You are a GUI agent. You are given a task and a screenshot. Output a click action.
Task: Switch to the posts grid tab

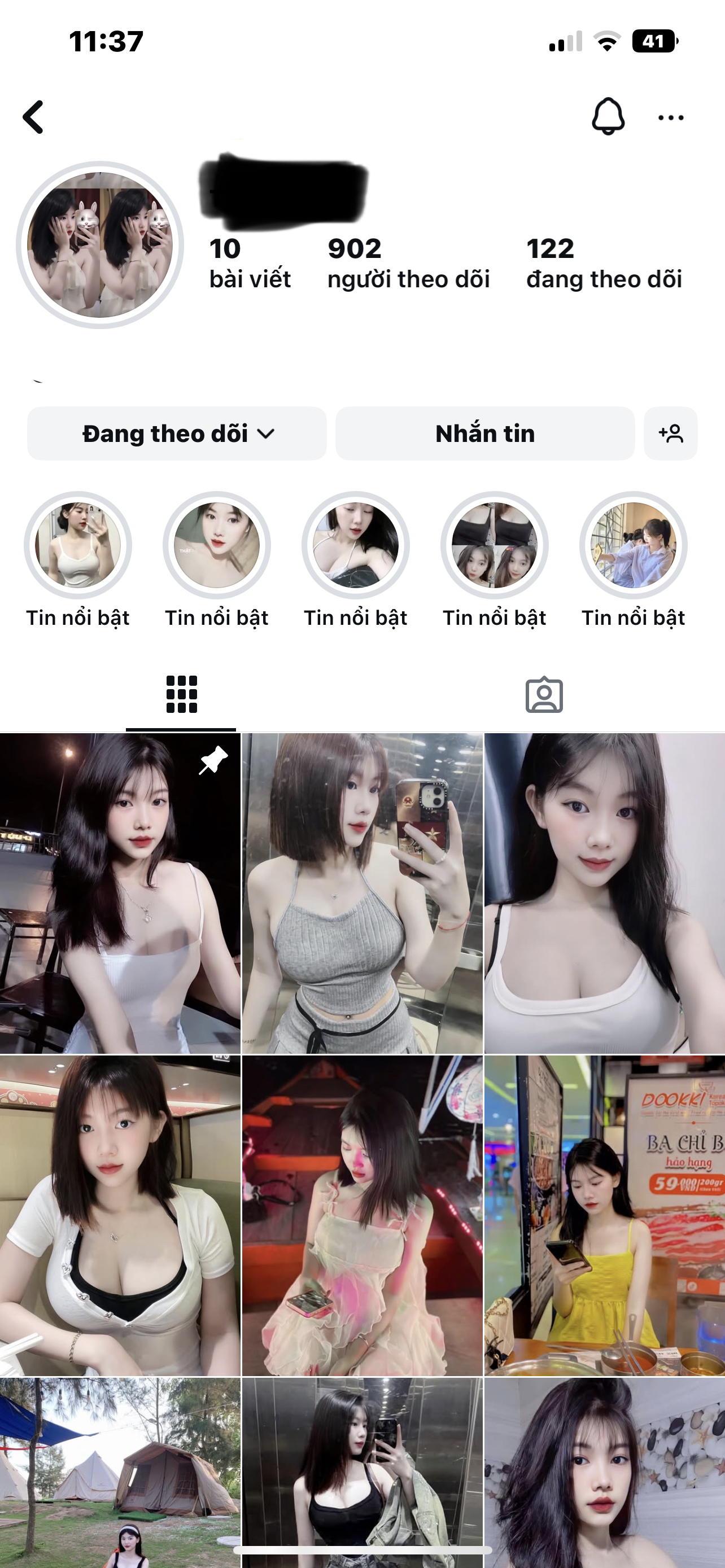(181, 694)
